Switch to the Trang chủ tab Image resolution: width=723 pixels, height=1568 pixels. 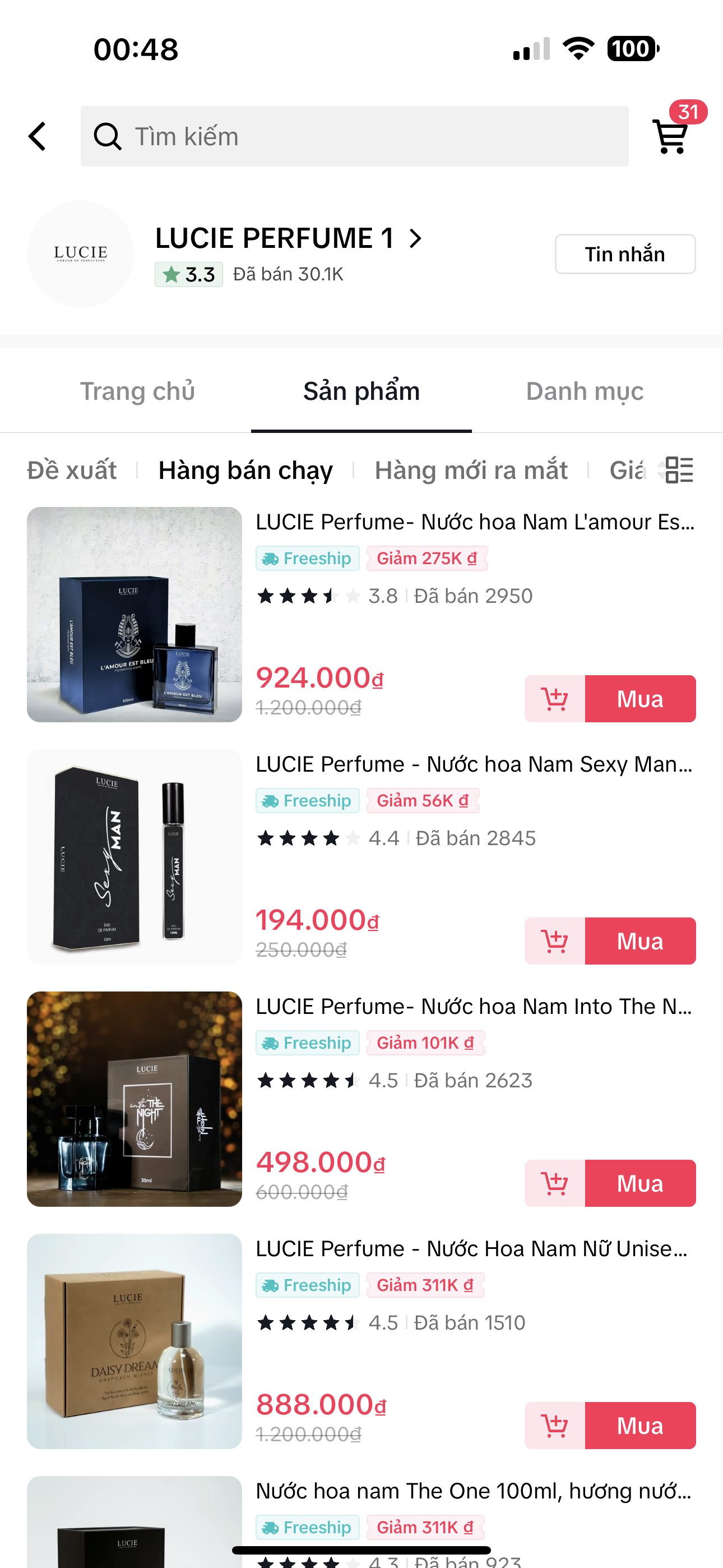137,391
